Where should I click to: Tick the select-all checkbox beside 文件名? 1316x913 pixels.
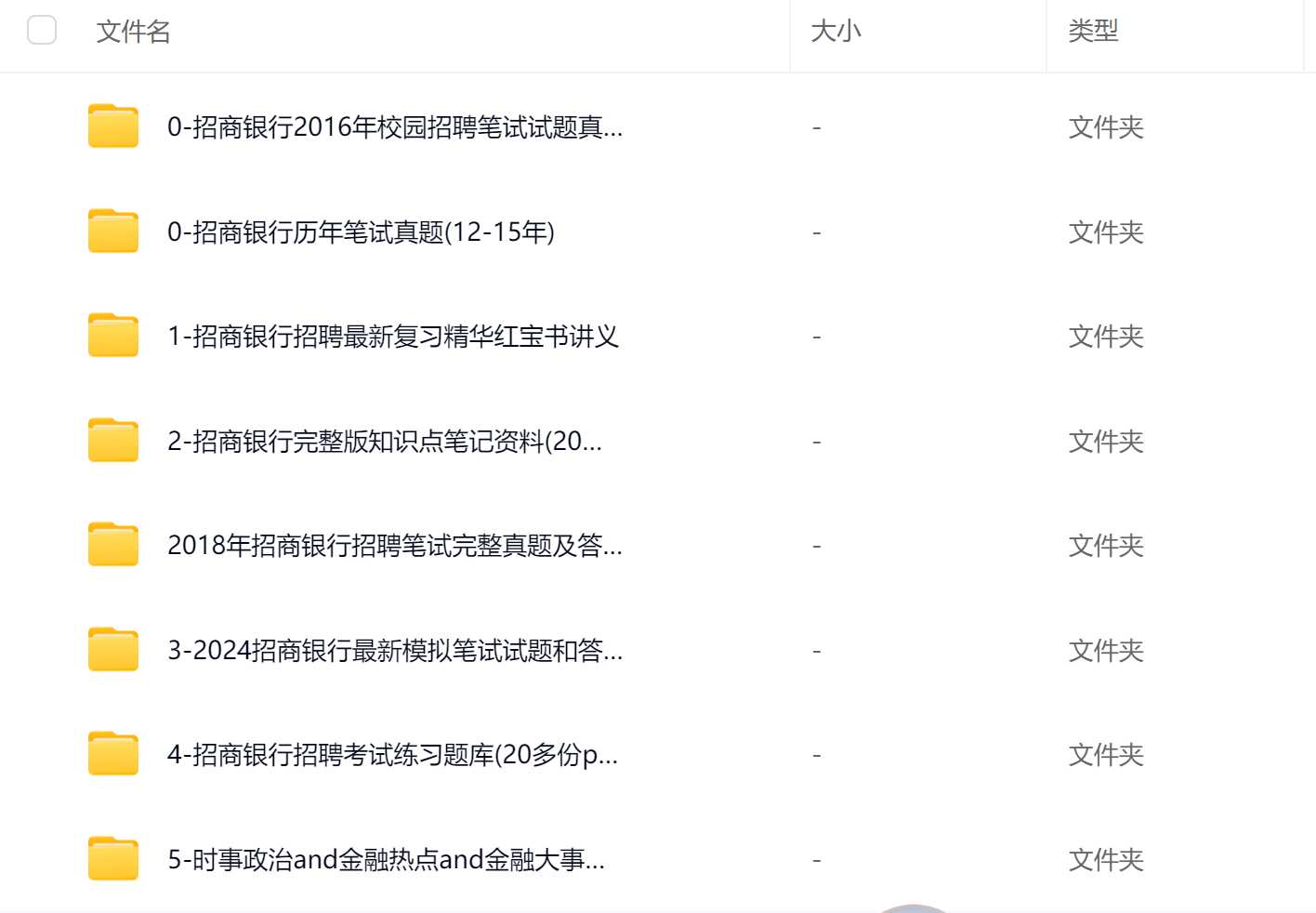pos(42,31)
